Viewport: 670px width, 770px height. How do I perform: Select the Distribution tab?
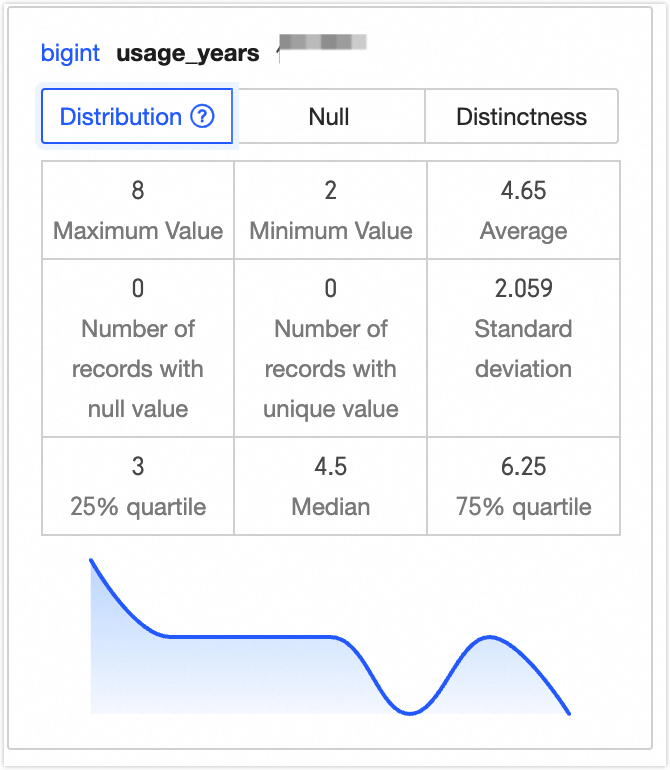[x=121, y=117]
